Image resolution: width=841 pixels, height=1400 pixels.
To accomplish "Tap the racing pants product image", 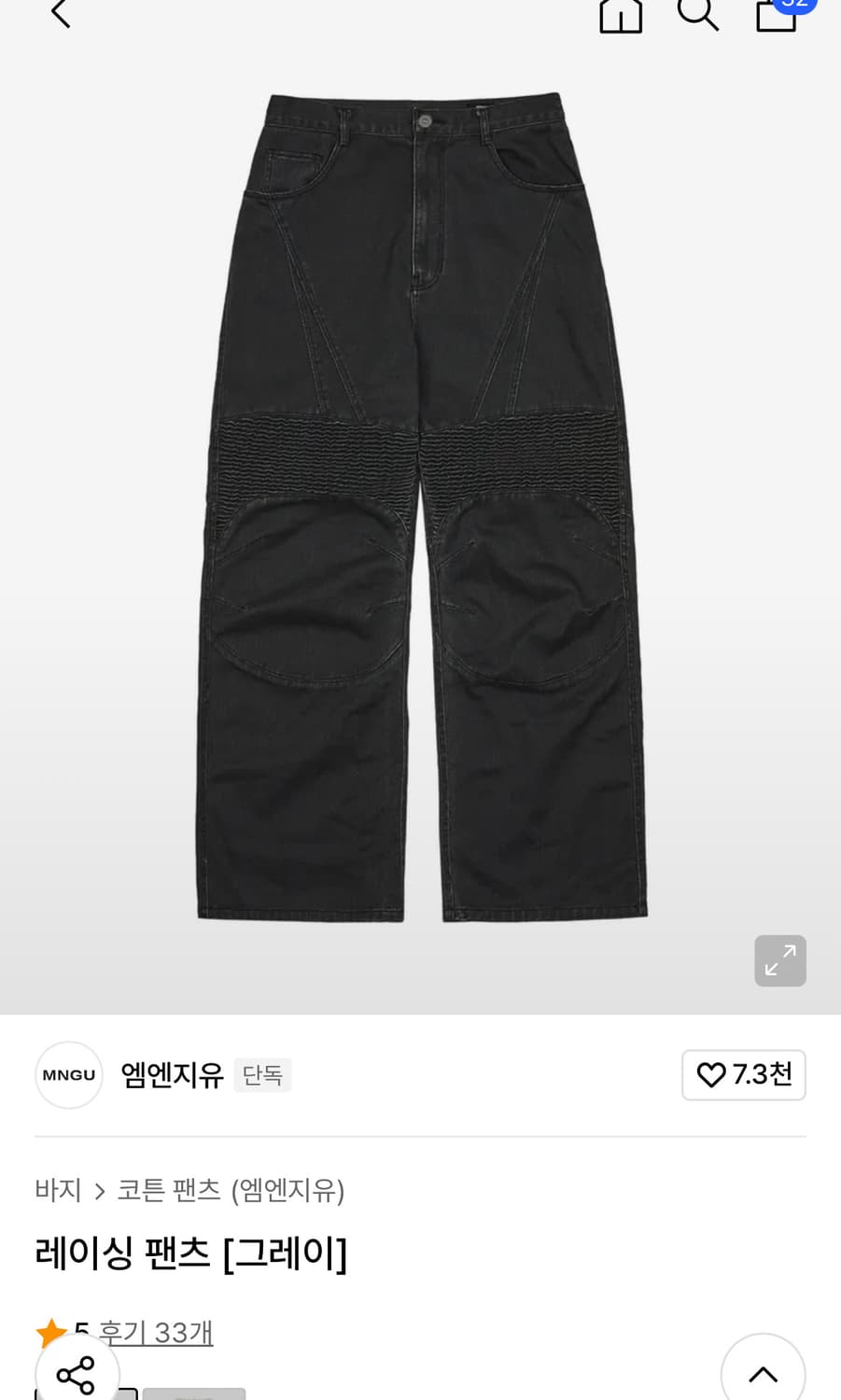I will point(420,513).
